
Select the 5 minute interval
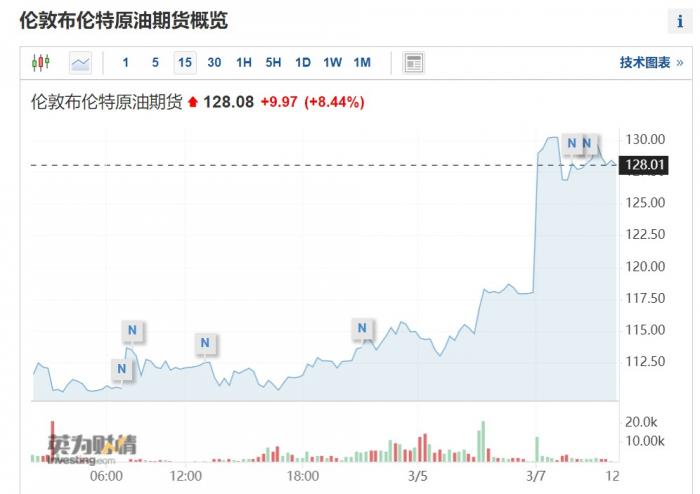coord(155,63)
